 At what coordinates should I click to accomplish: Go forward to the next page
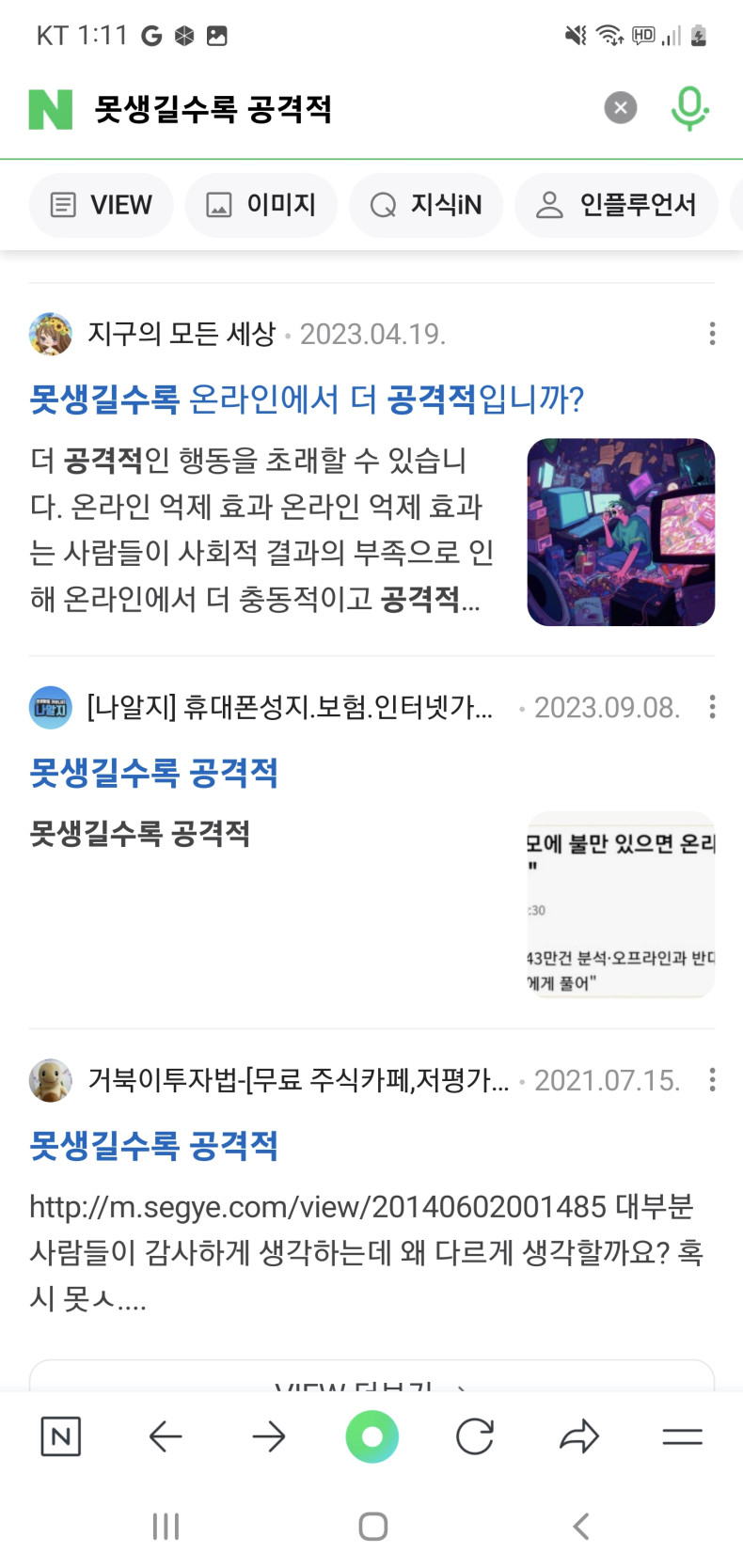coord(269,1436)
